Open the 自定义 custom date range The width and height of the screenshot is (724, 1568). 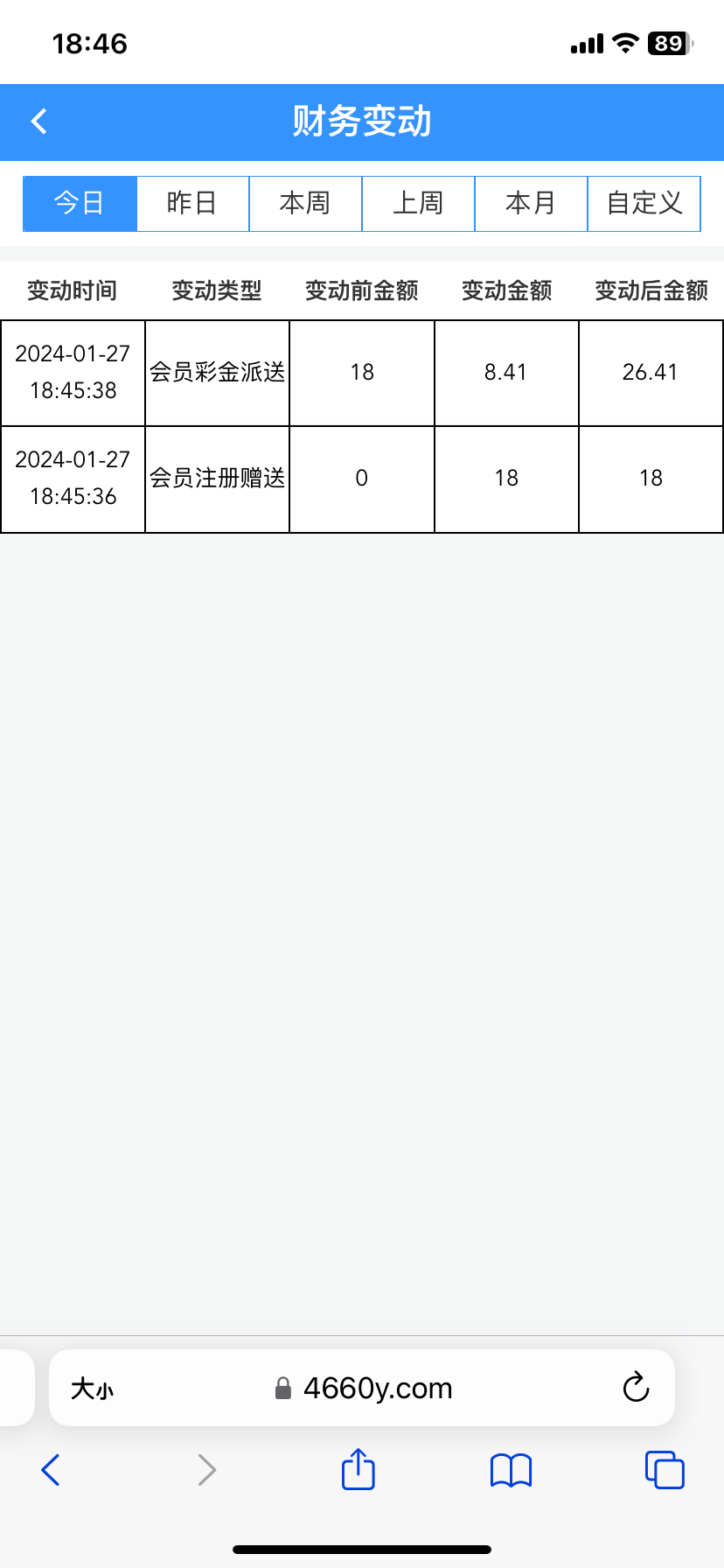644,203
